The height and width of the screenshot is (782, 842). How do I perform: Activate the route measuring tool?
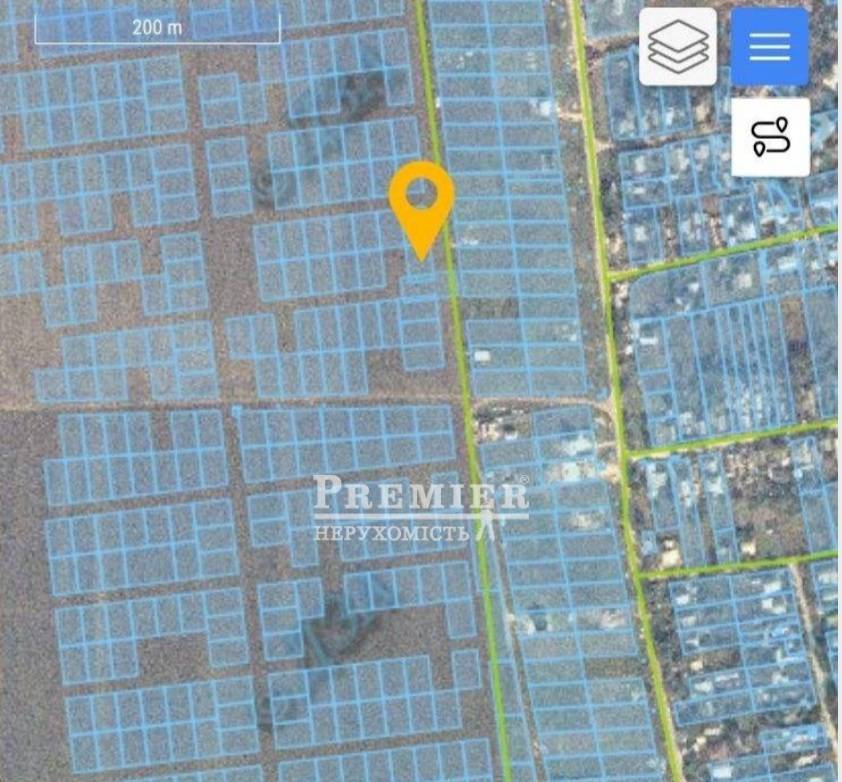click(x=770, y=137)
